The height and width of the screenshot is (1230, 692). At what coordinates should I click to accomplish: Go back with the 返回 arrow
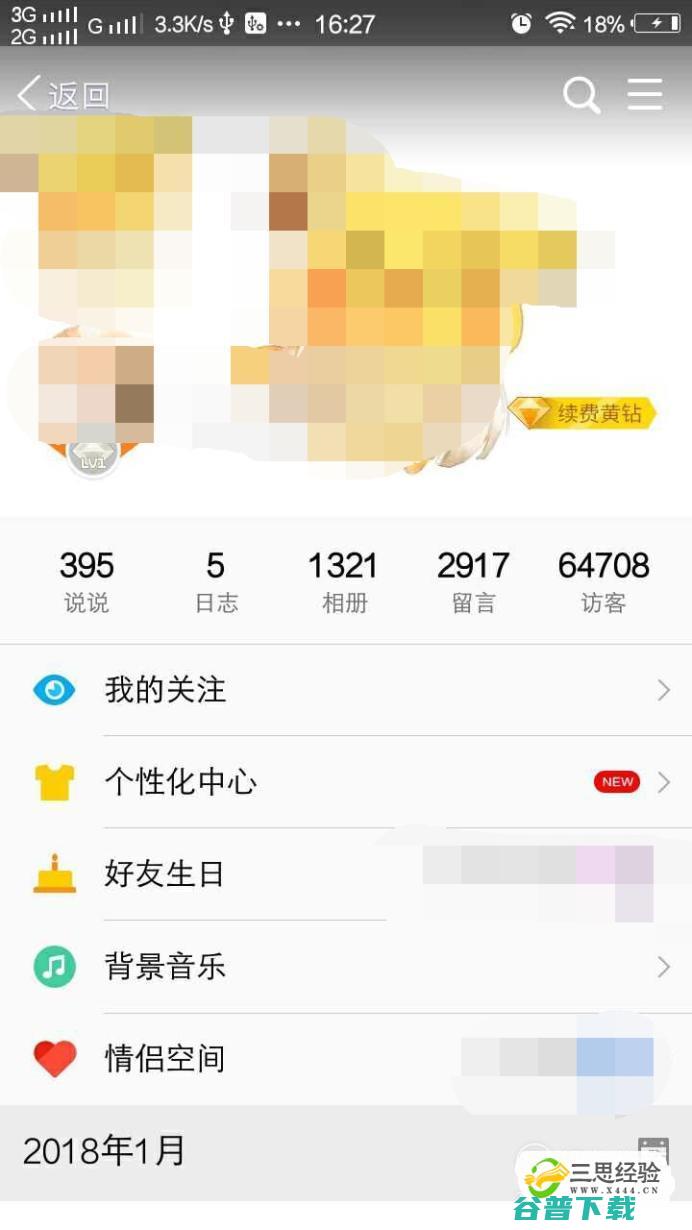point(62,95)
